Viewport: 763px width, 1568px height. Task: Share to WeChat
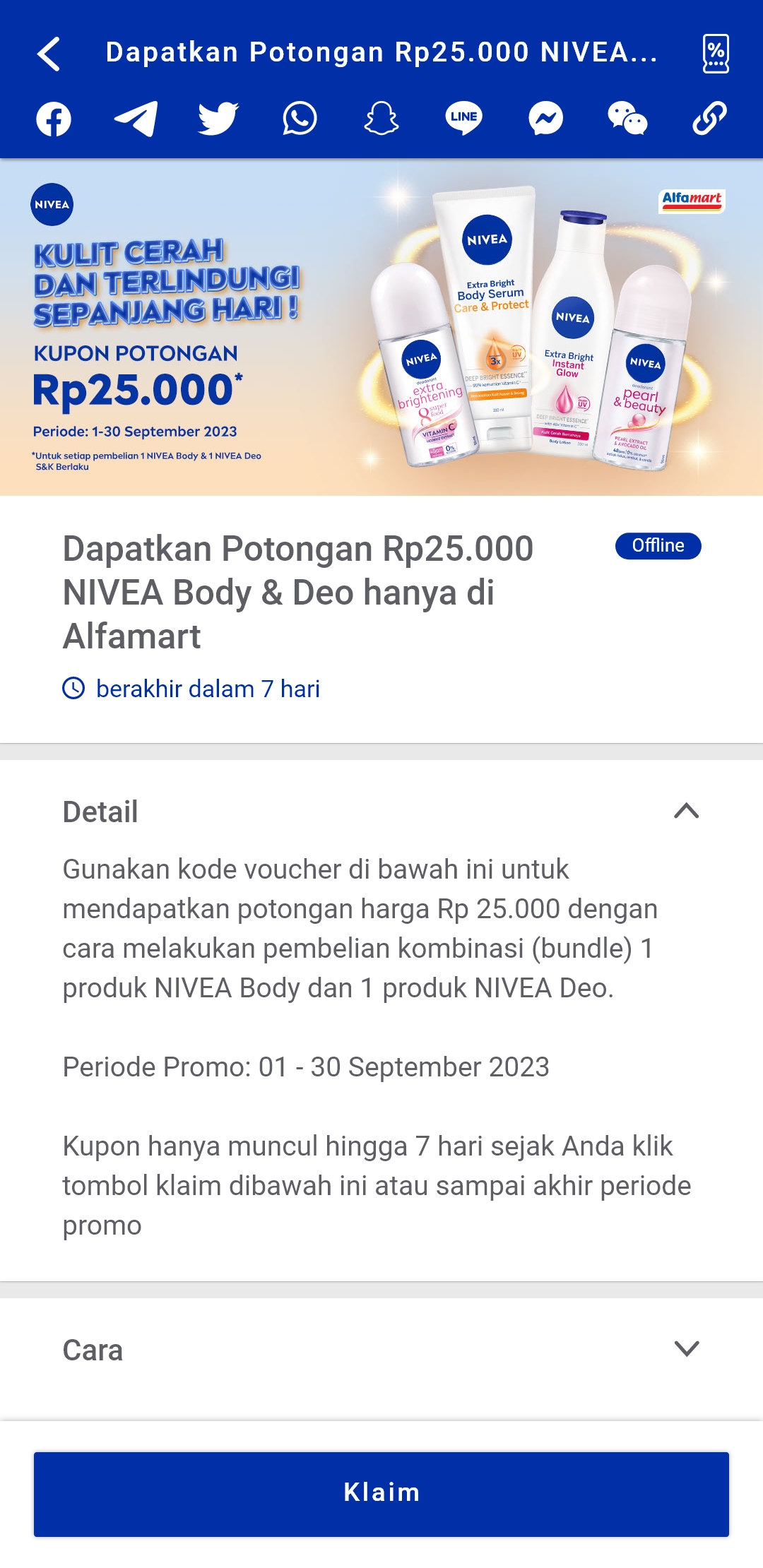[627, 119]
